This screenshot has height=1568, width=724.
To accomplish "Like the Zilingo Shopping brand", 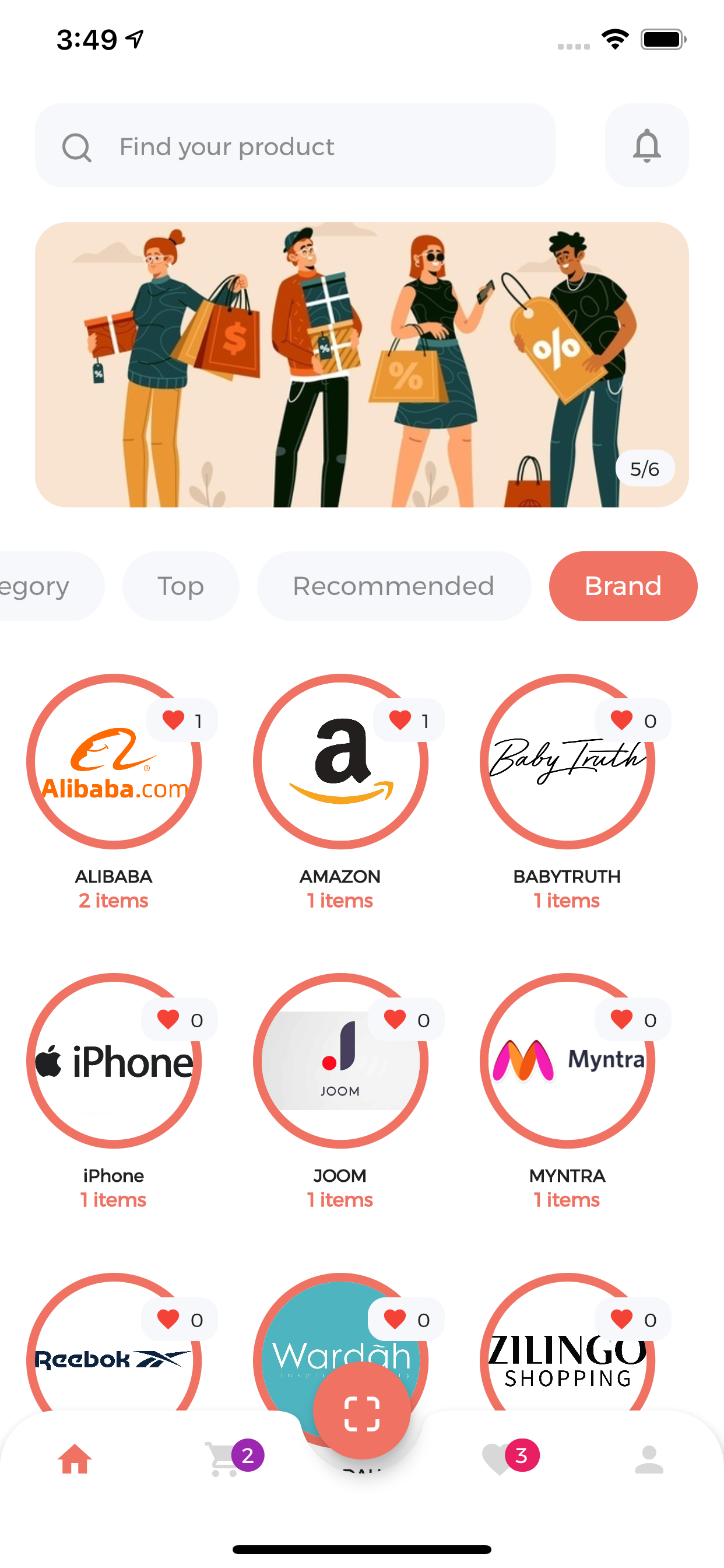I will coord(632,1319).
